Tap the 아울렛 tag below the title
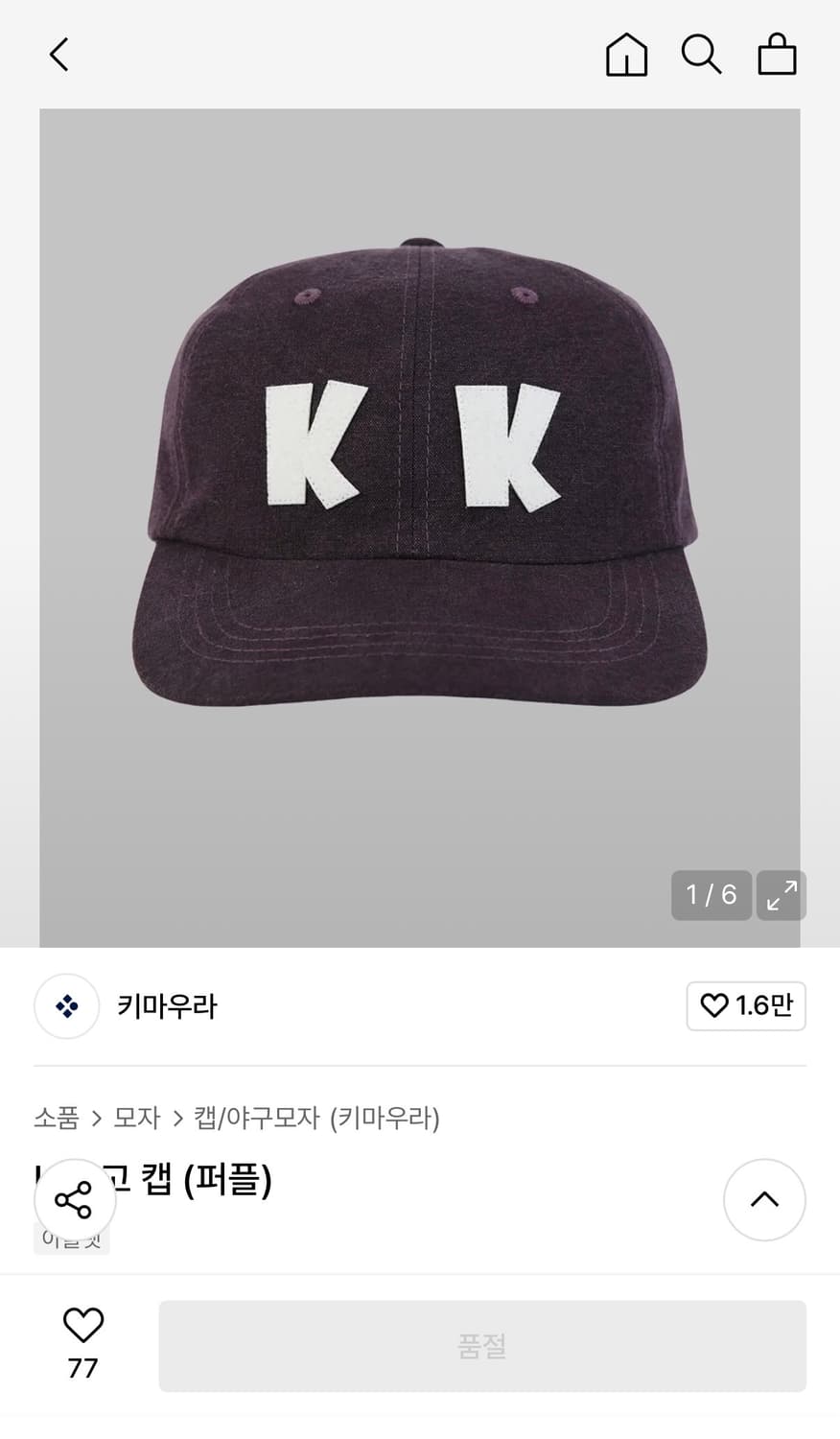Viewport: 840px width, 1439px height. 72,1238
